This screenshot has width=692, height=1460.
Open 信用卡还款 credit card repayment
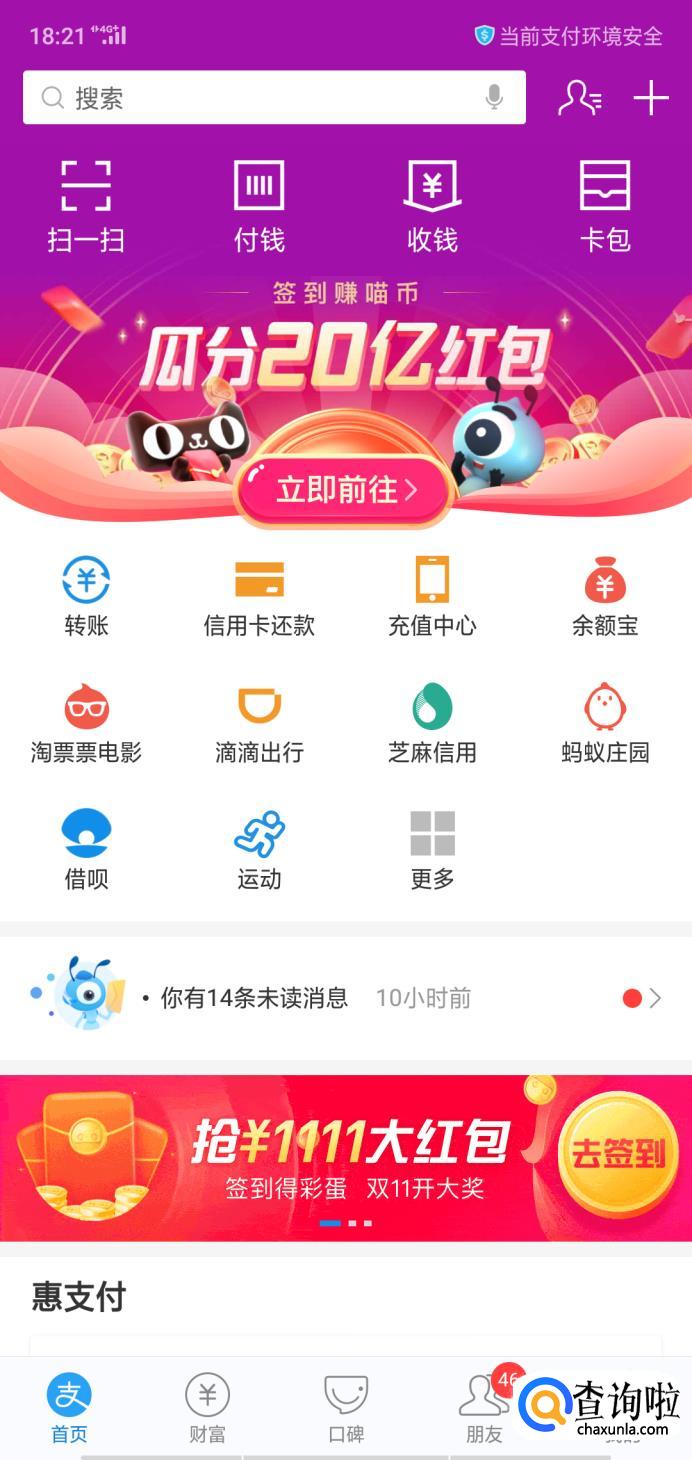click(x=259, y=597)
